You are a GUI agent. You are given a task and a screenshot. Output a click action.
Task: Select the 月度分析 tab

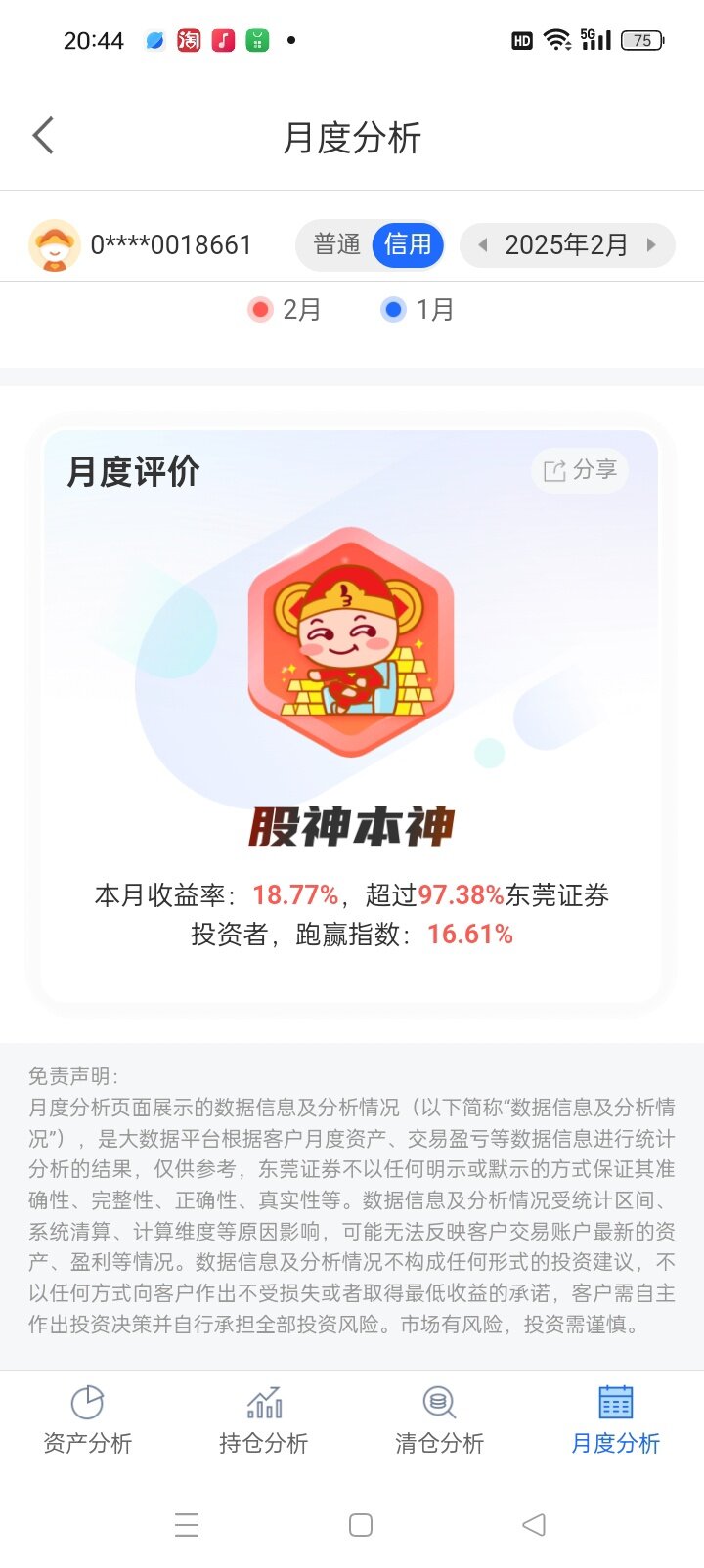615,1419
